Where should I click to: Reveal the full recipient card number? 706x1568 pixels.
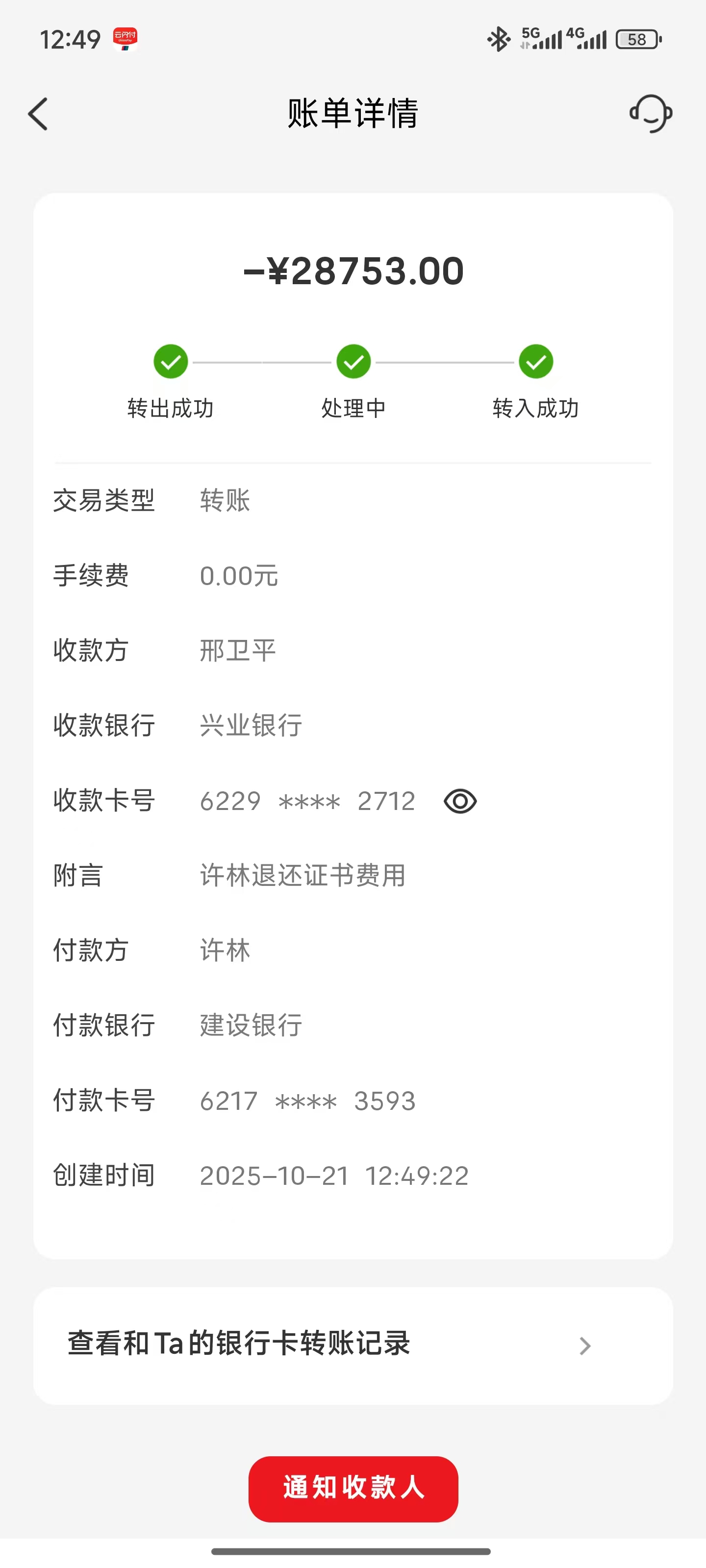pyautogui.click(x=460, y=801)
